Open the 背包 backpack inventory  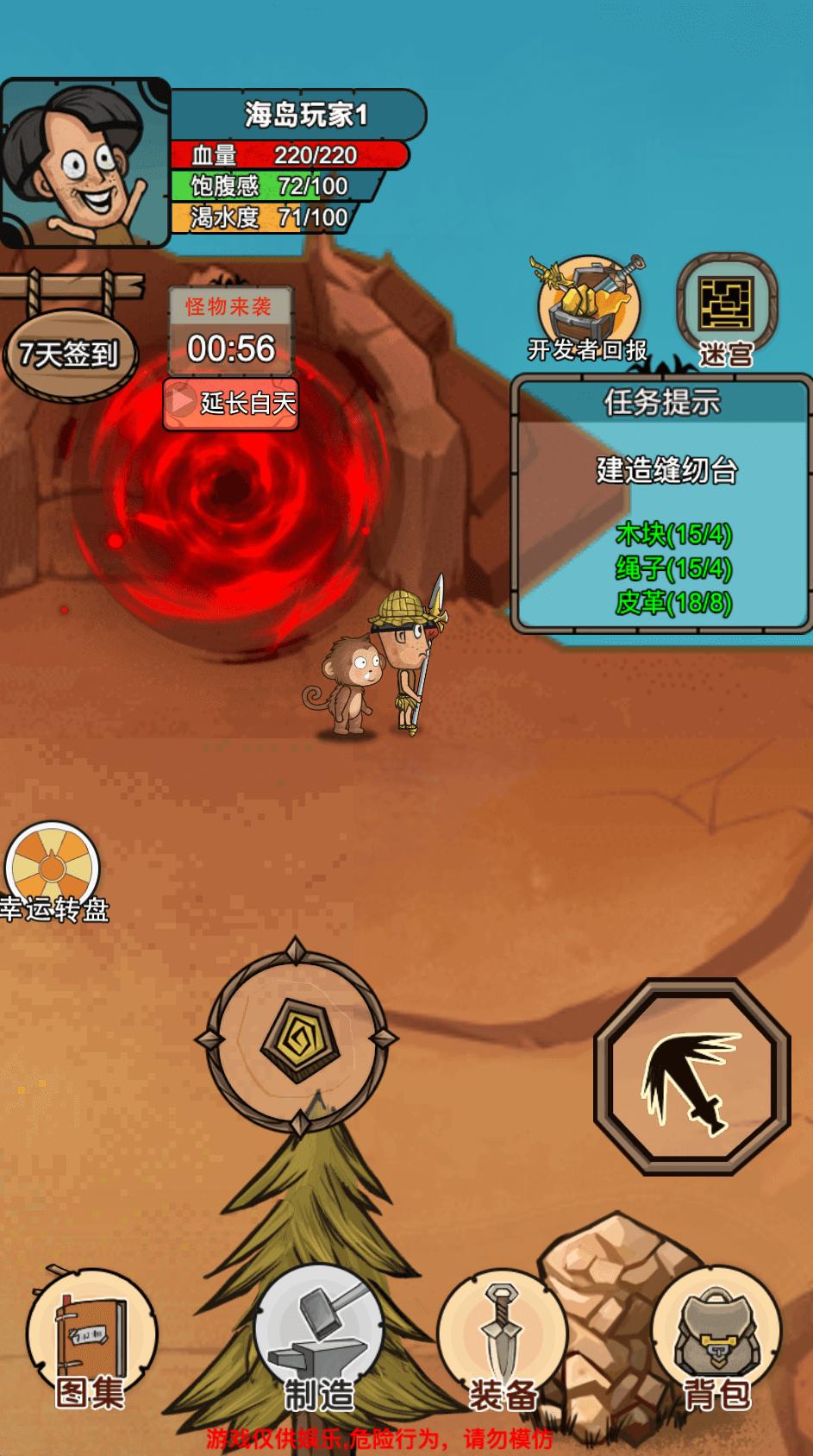click(716, 1340)
